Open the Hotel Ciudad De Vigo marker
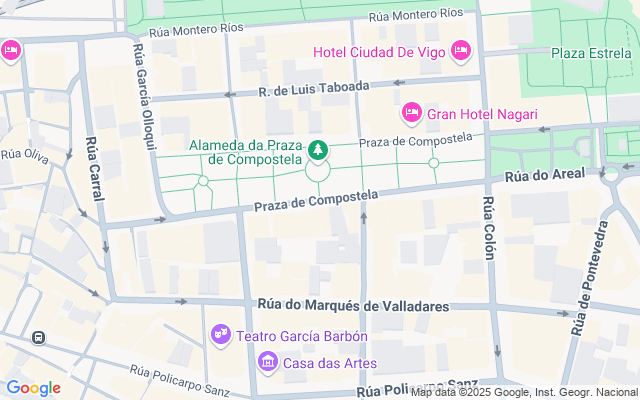 pos(461,49)
